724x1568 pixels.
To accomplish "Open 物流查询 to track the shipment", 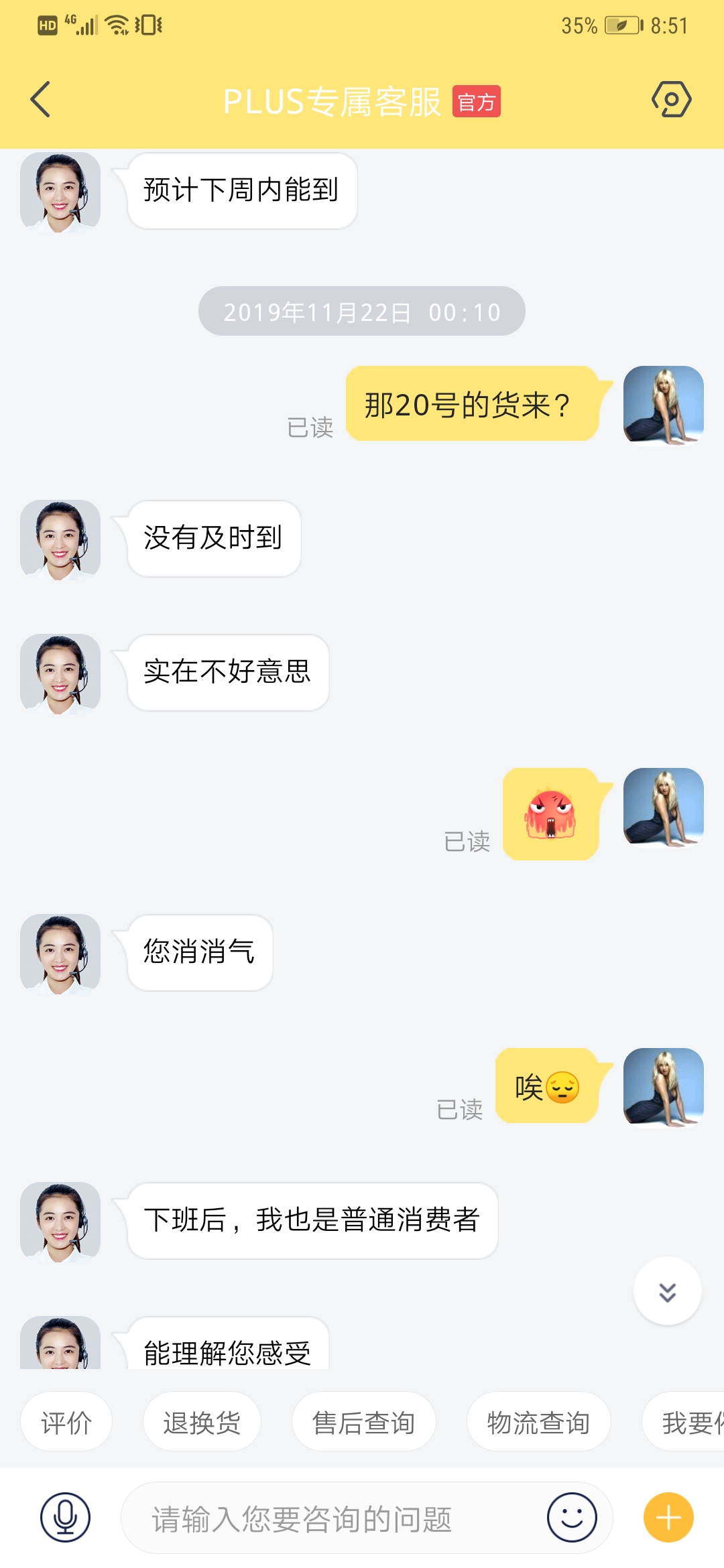I will (x=538, y=1422).
